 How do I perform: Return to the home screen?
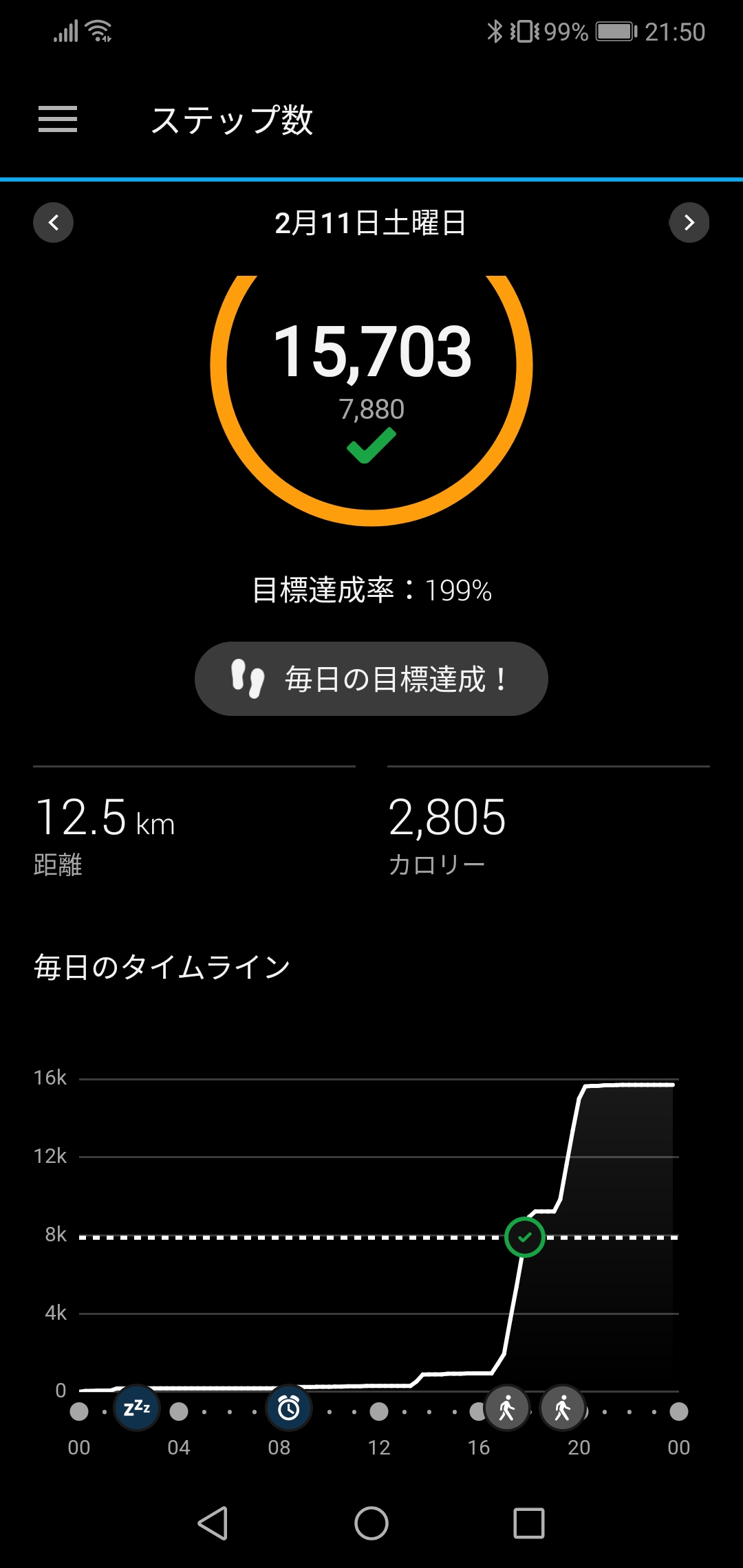(x=371, y=1523)
